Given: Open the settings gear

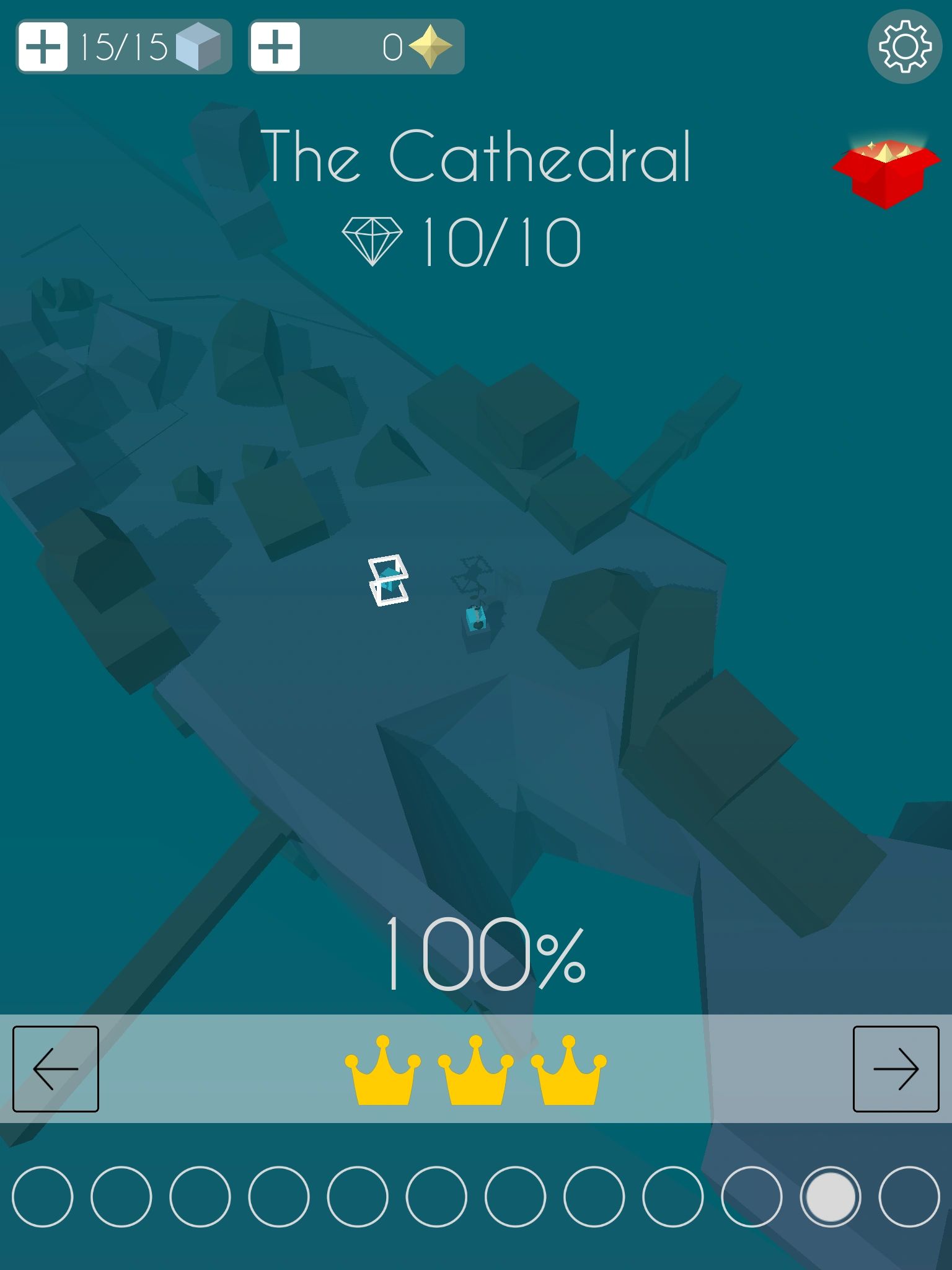Looking at the screenshot, I should pyautogui.click(x=904, y=47).
